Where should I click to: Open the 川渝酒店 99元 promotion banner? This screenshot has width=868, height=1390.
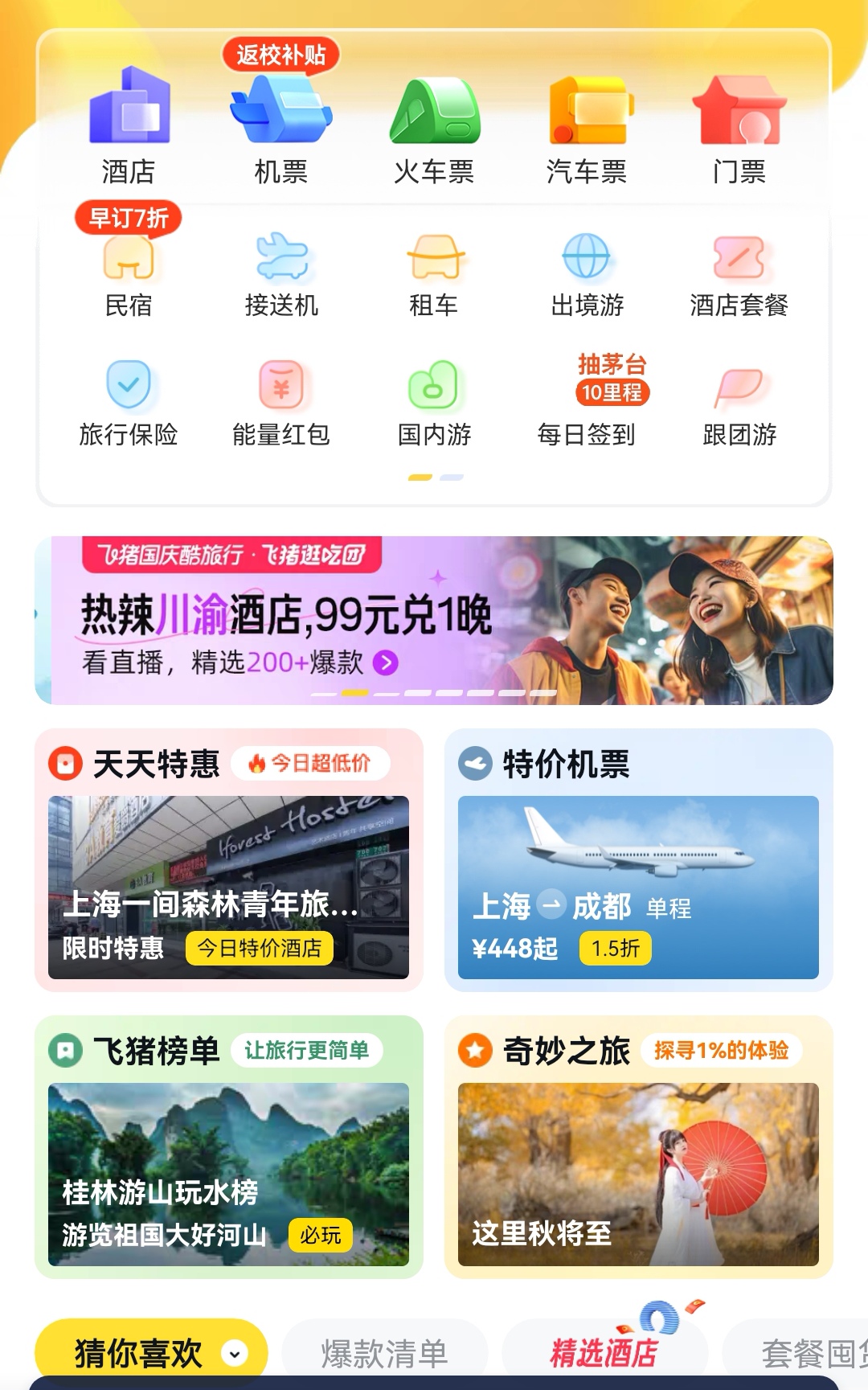click(x=434, y=621)
